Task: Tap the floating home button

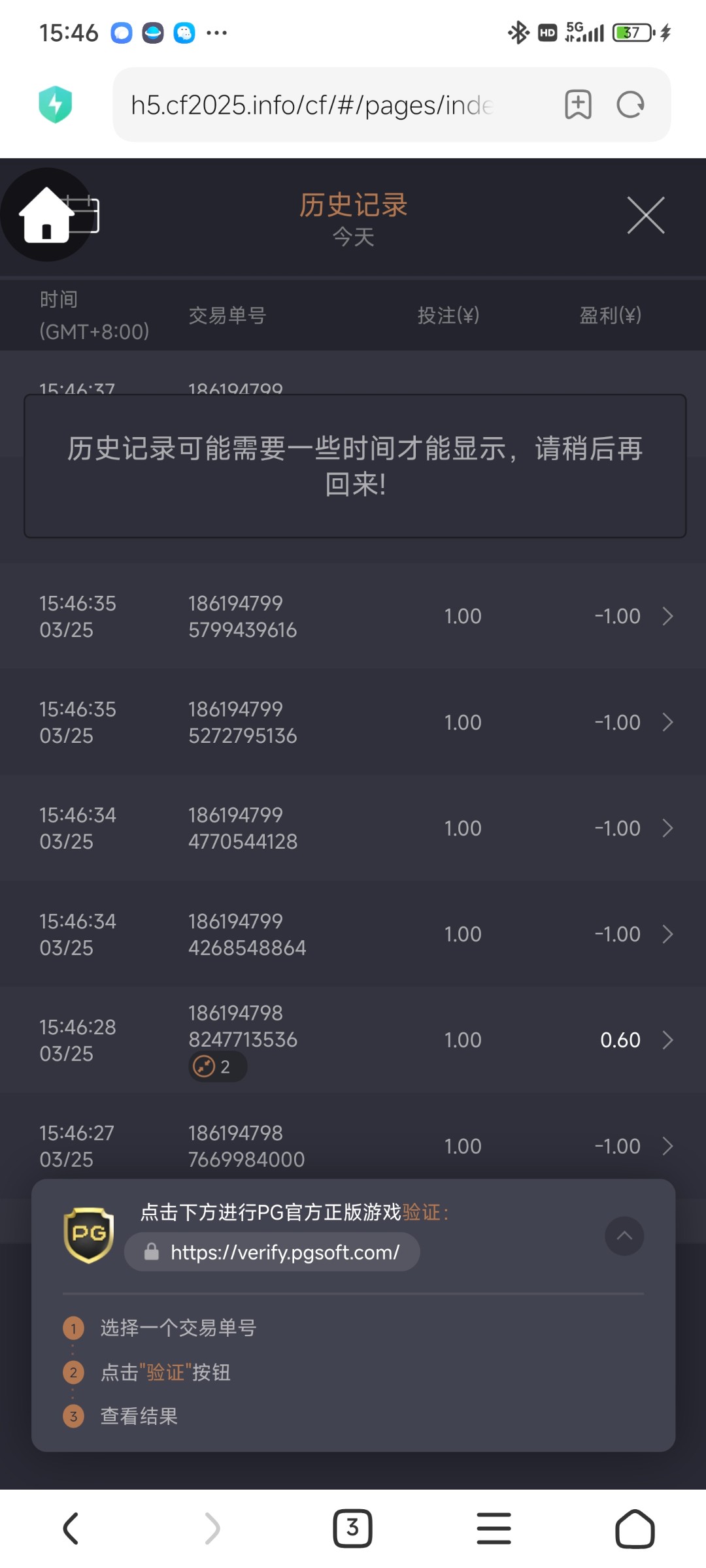Action: (46, 215)
